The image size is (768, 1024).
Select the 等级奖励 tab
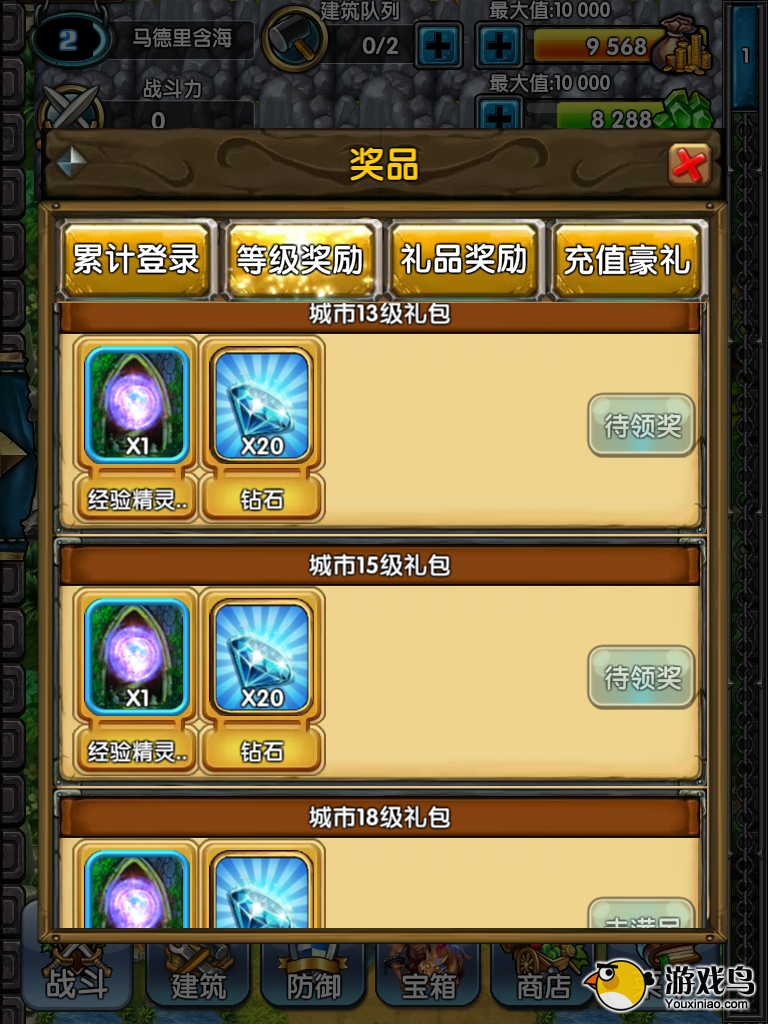point(299,260)
